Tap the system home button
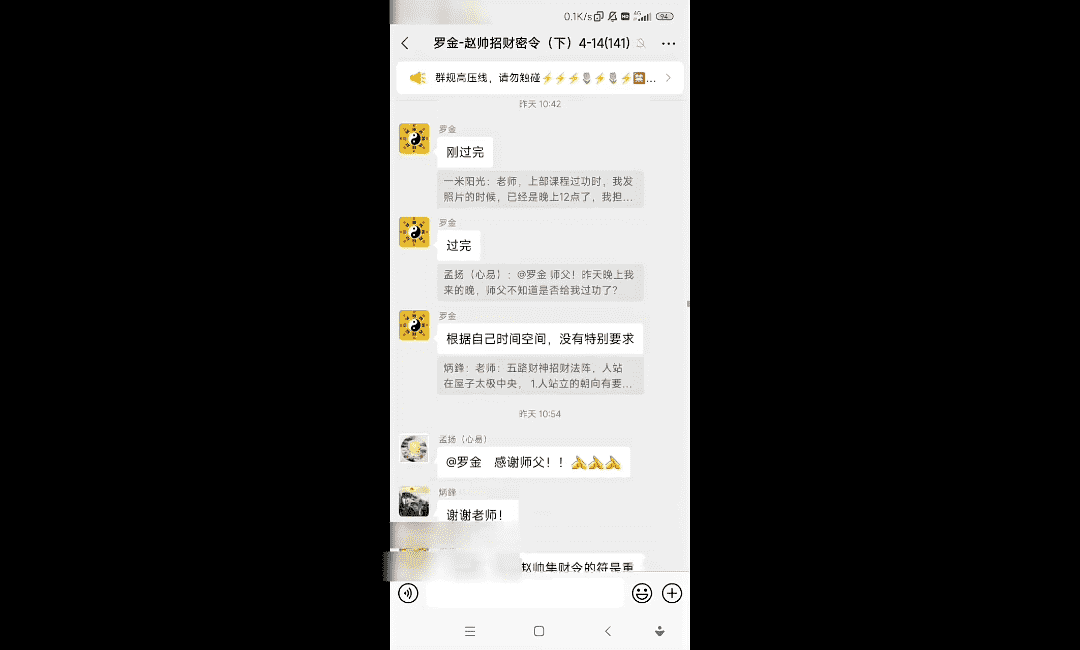The image size is (1080, 650). click(539, 631)
